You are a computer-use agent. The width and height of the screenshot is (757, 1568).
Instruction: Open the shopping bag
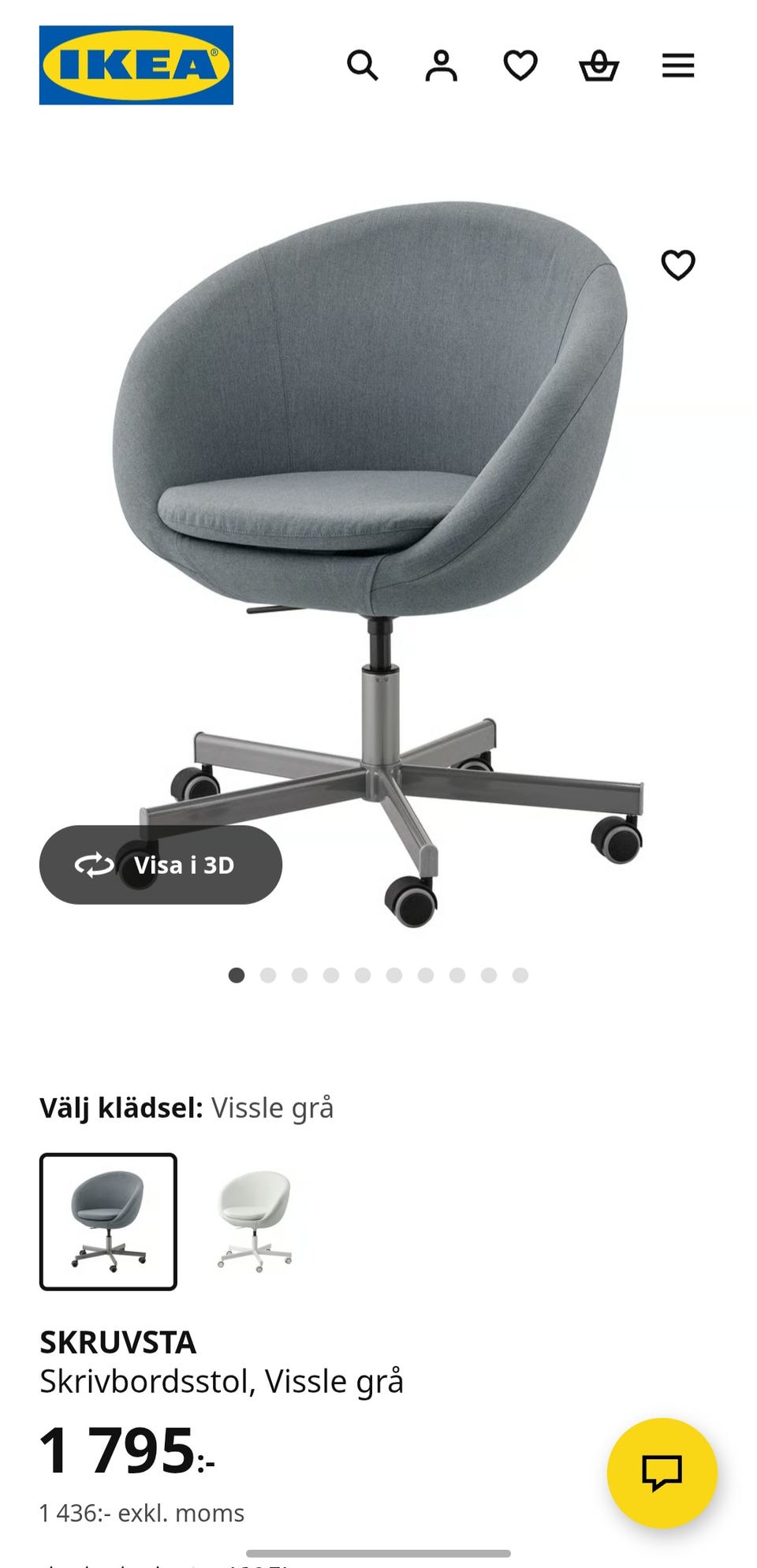tap(600, 66)
